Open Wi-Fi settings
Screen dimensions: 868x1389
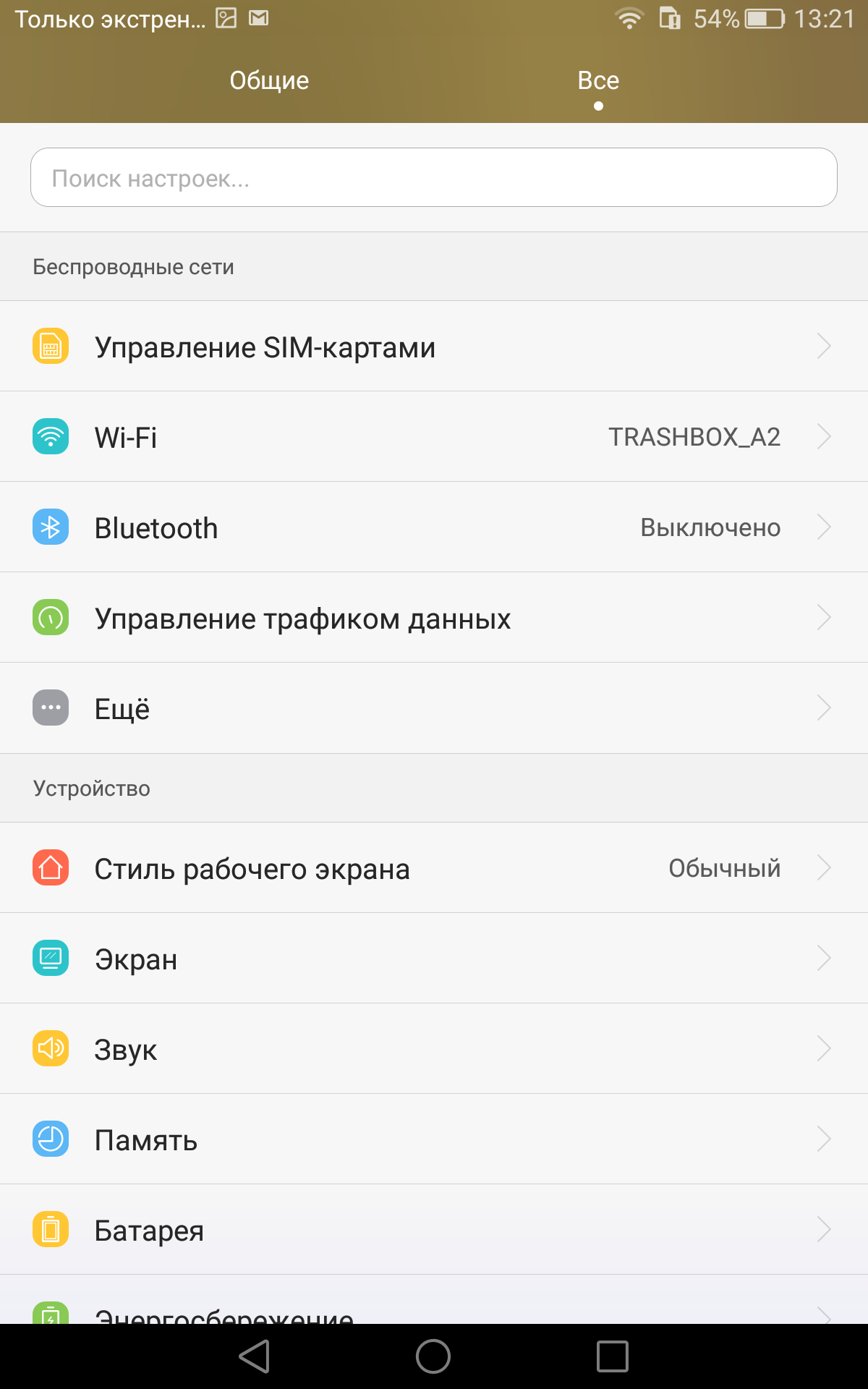click(x=434, y=437)
